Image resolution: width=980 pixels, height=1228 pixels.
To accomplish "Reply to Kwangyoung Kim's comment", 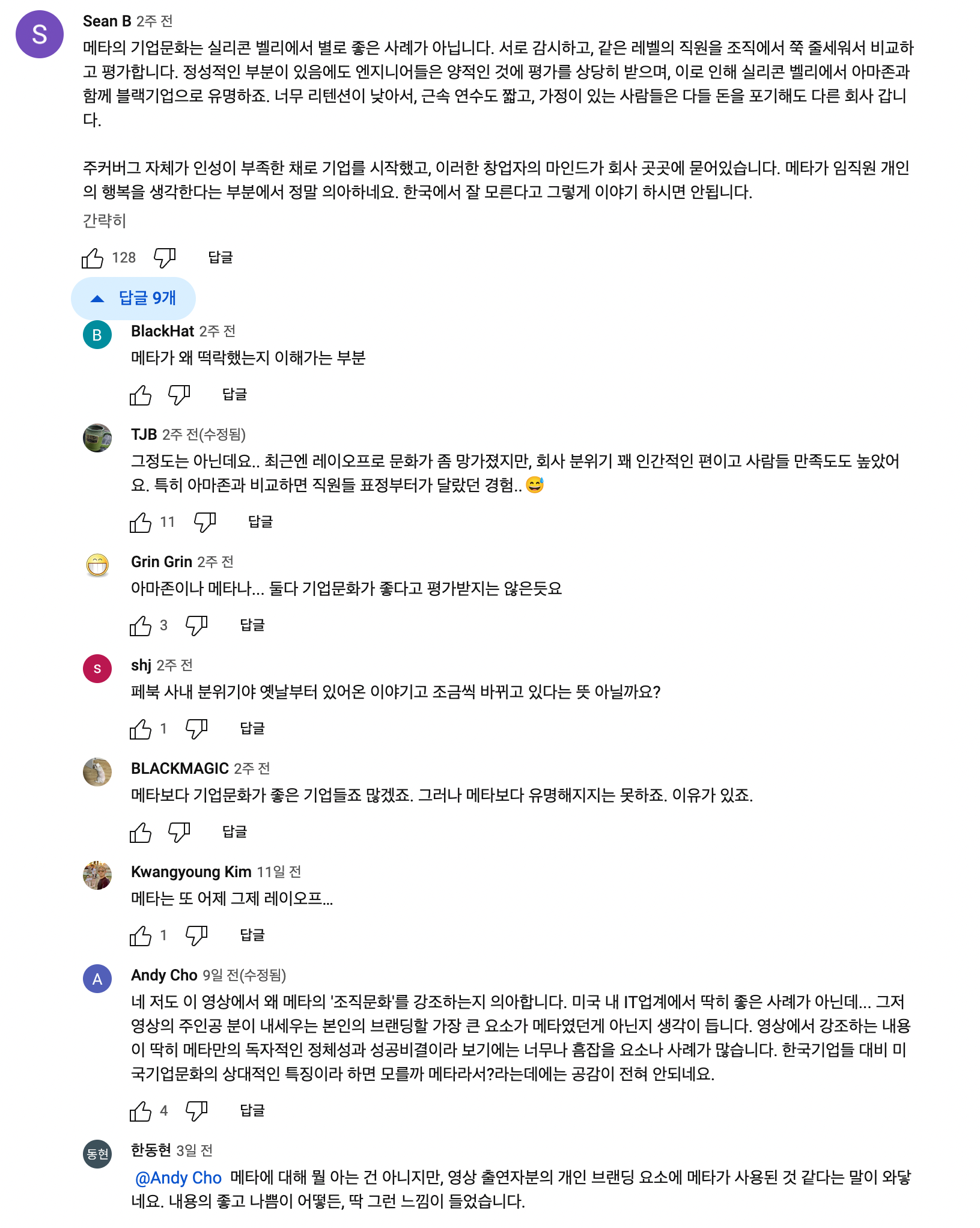I will pyautogui.click(x=252, y=935).
